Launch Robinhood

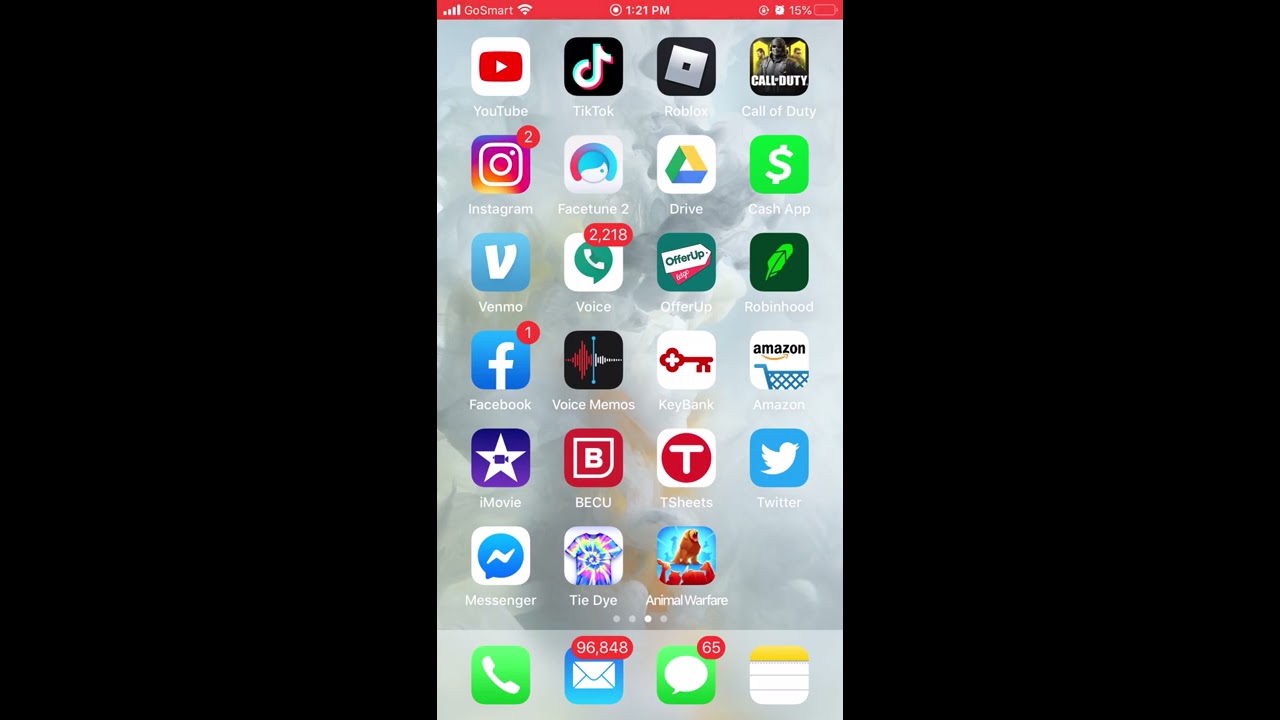779,263
